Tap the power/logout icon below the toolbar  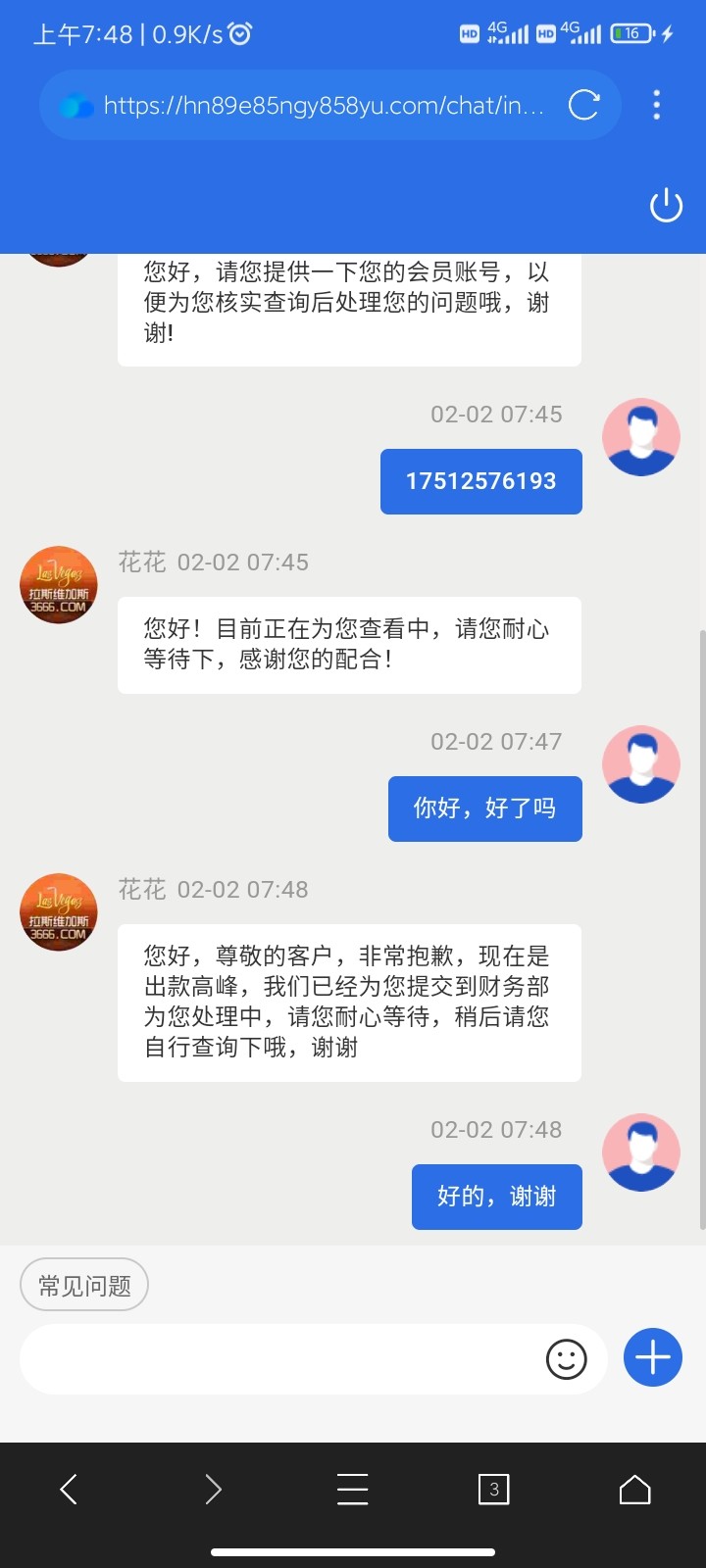click(x=666, y=206)
